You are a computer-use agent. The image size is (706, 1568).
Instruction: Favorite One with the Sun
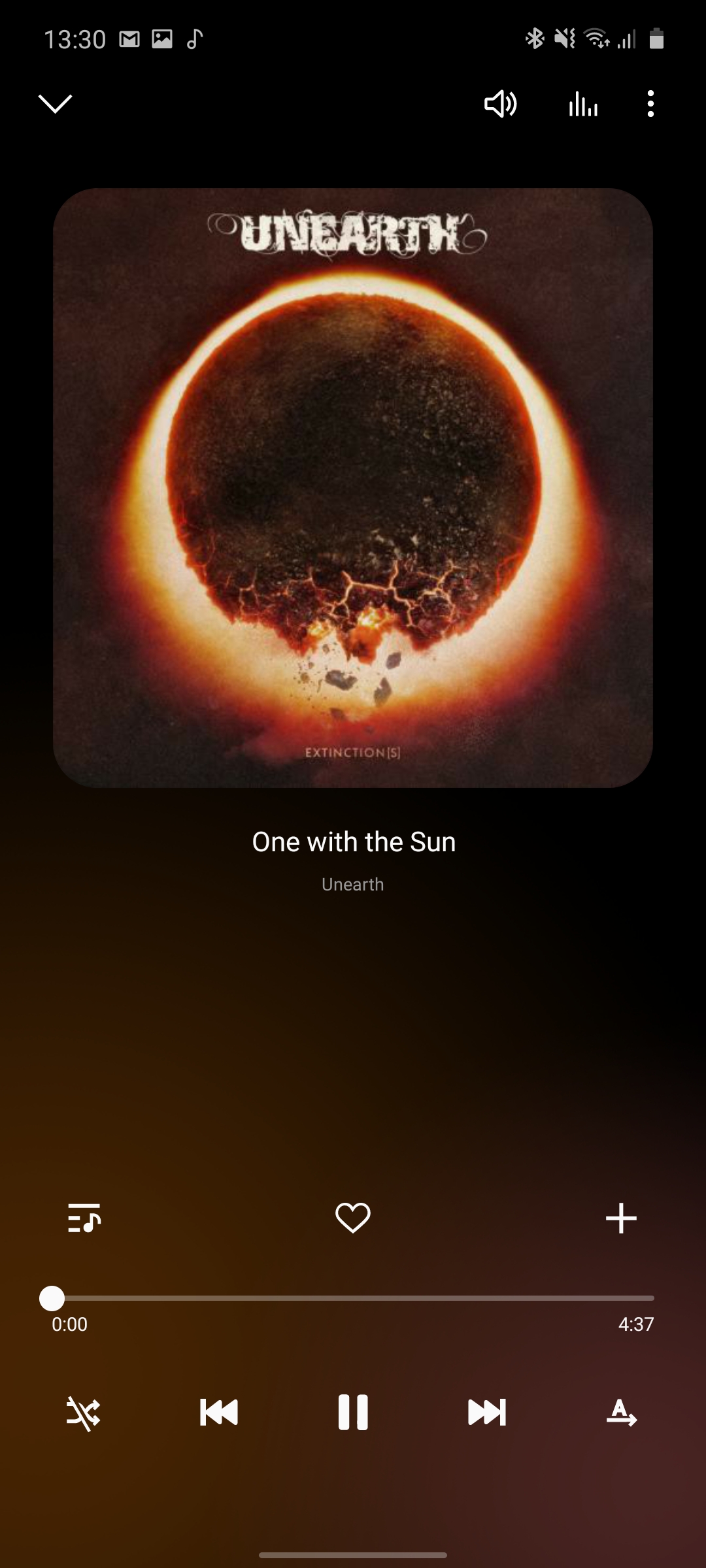pos(353,1218)
